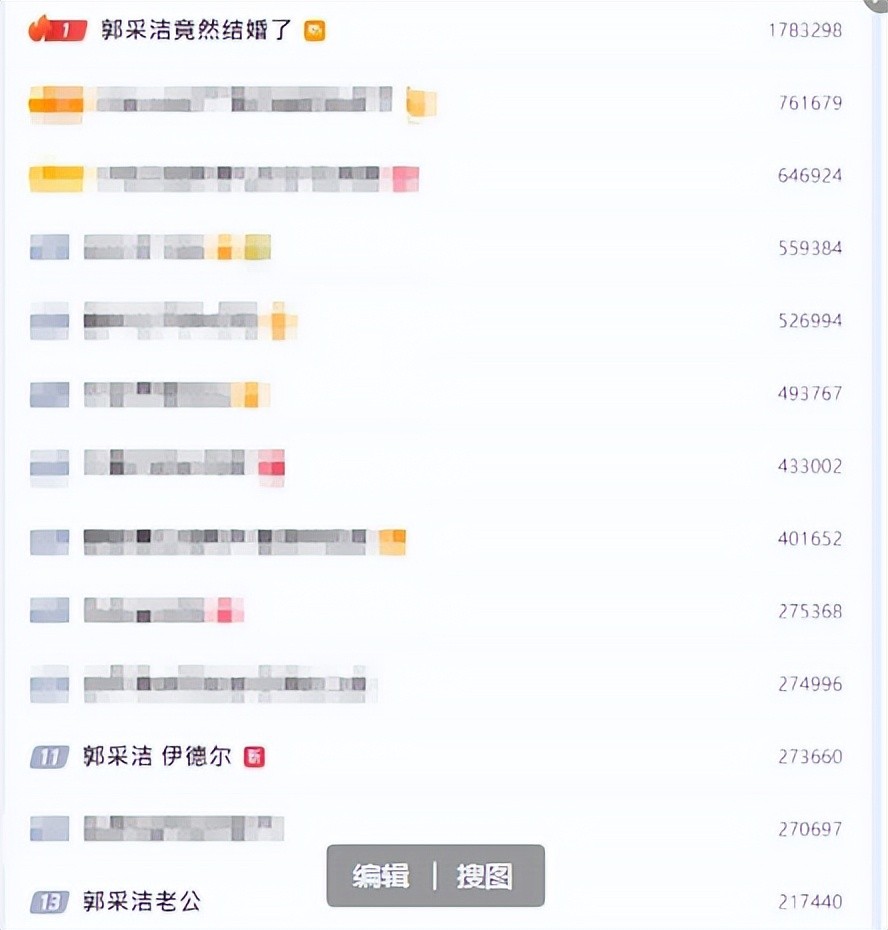Open the hot search 郭采洁老公
Viewport: 888px width, 930px height.
[x=142, y=901]
